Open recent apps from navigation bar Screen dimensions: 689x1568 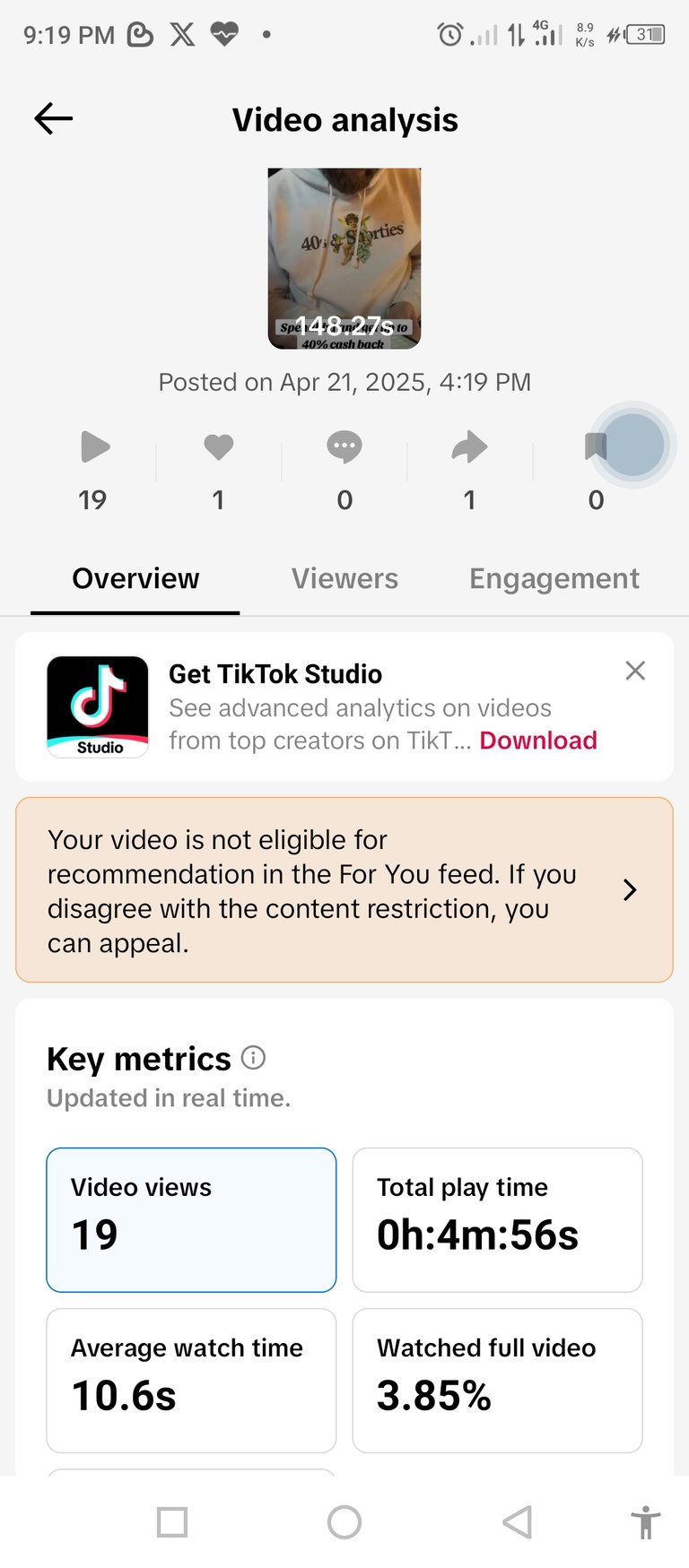(x=172, y=1521)
